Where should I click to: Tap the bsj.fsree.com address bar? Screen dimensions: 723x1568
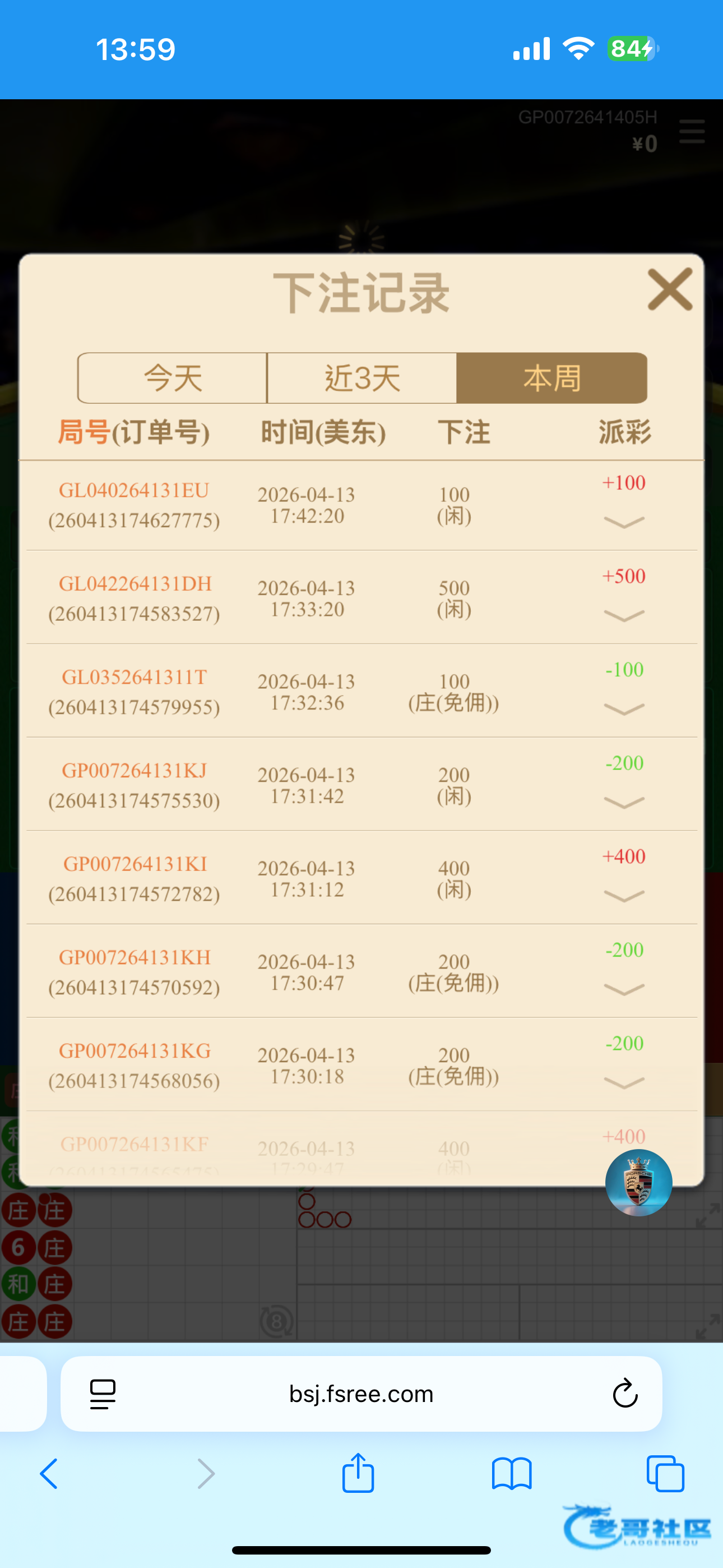[x=361, y=1393]
